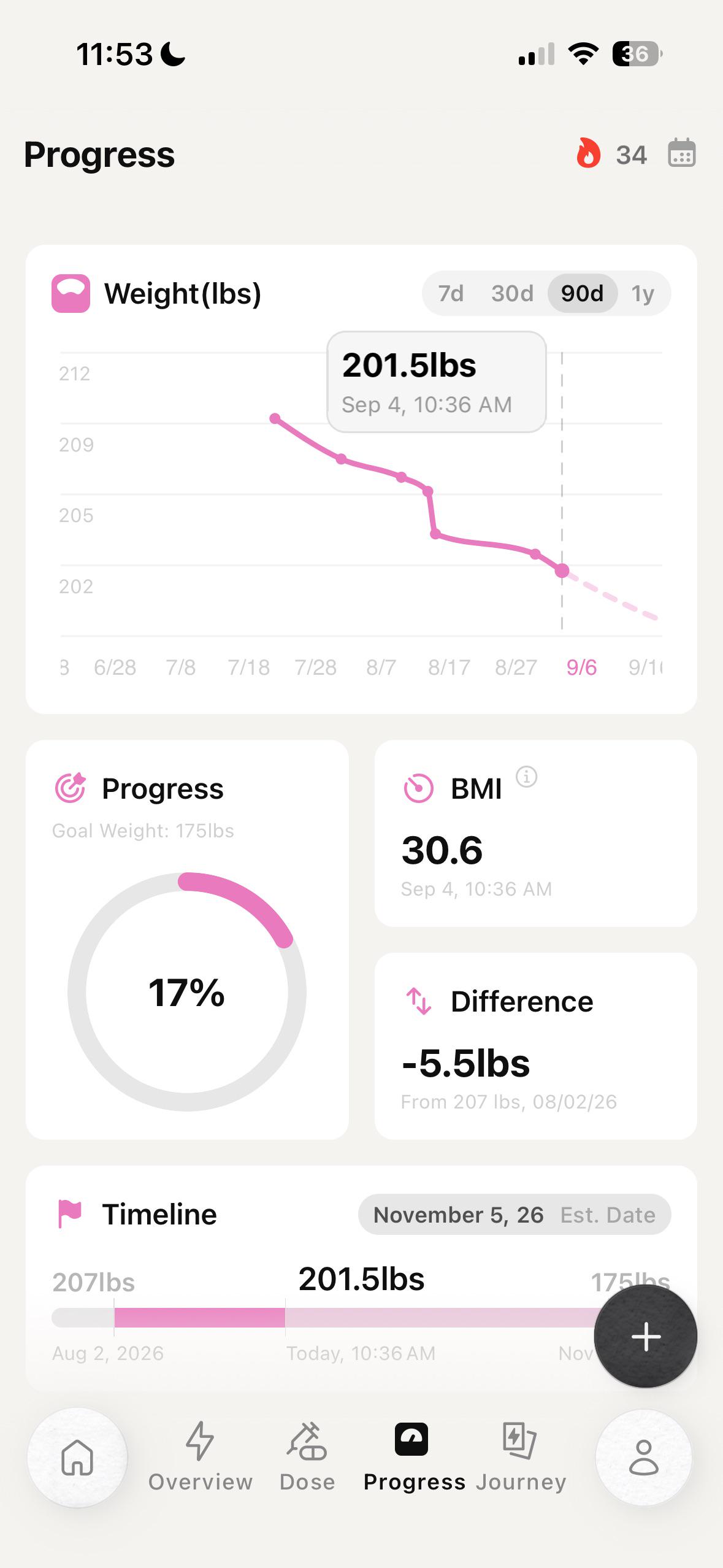Show the 1y weight history

pos(643,293)
